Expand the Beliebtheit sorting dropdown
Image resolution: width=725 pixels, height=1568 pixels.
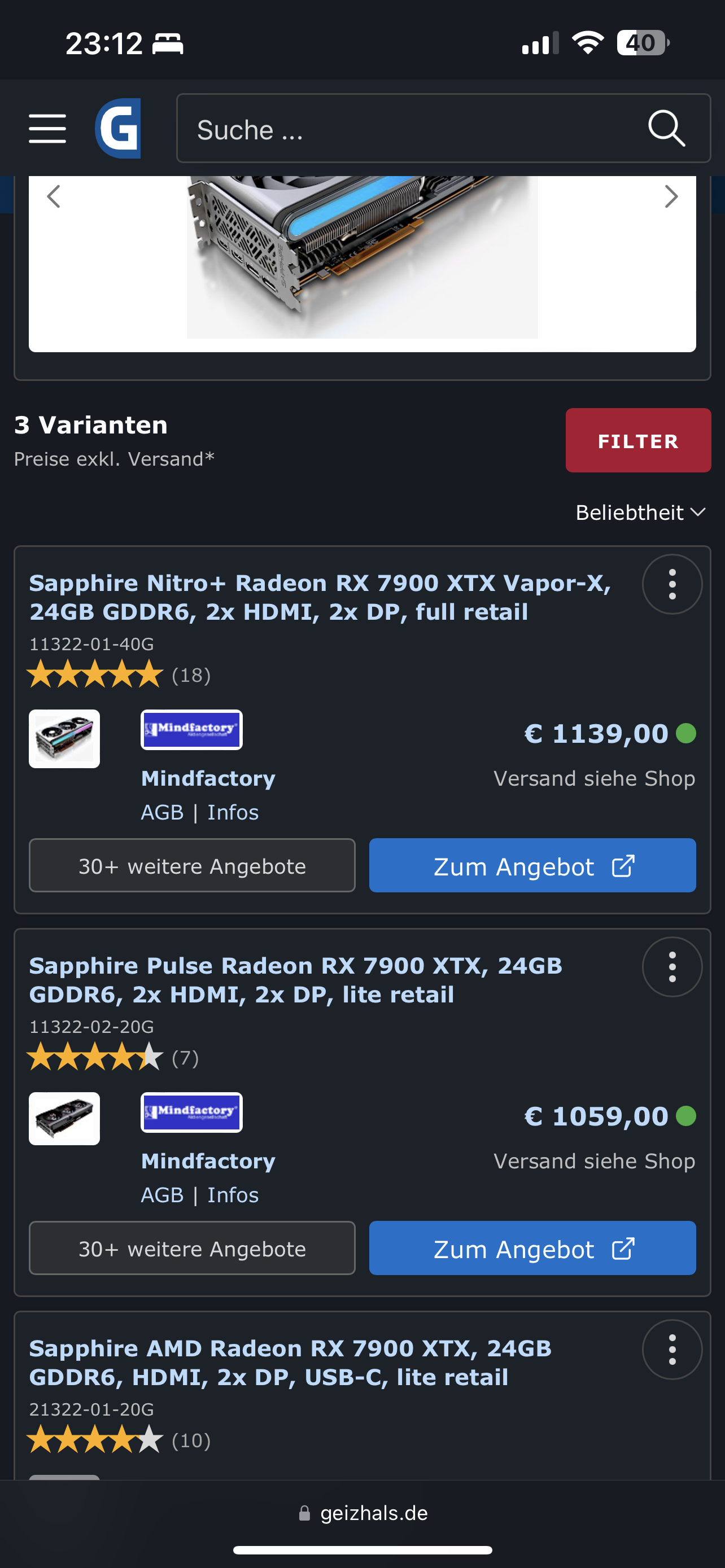(x=640, y=513)
